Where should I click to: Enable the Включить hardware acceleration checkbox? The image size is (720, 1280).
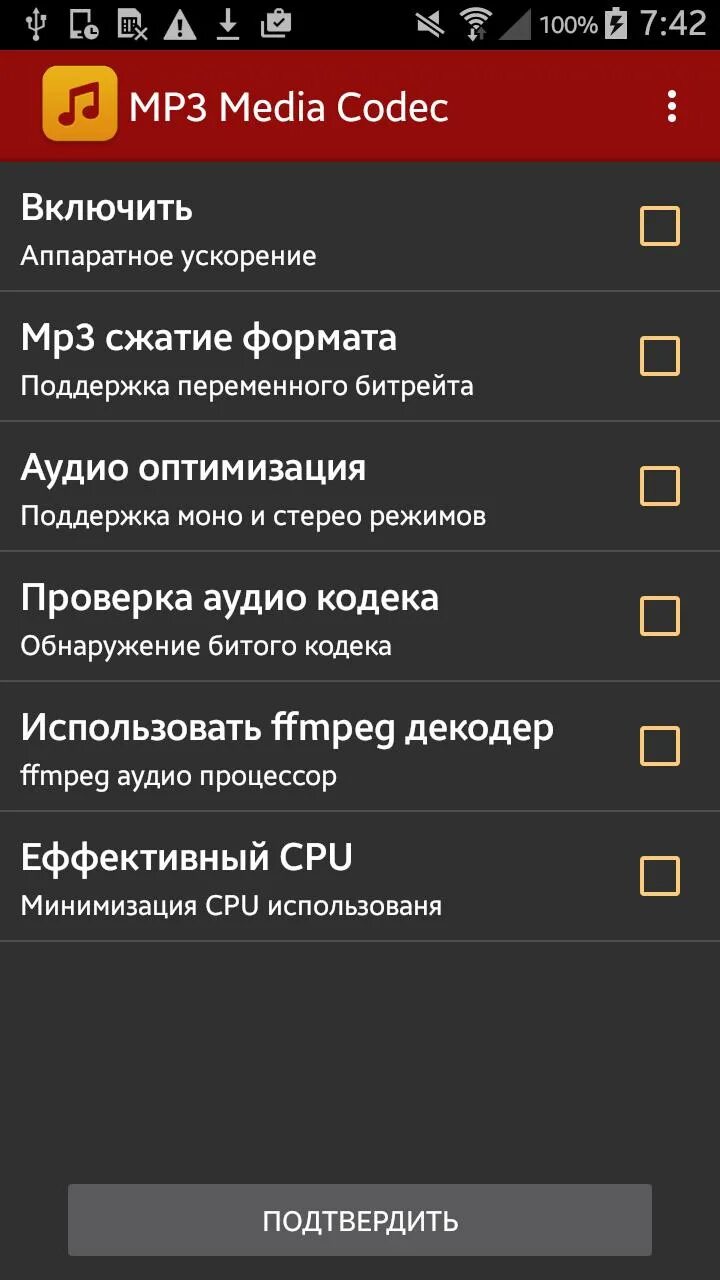(x=660, y=227)
